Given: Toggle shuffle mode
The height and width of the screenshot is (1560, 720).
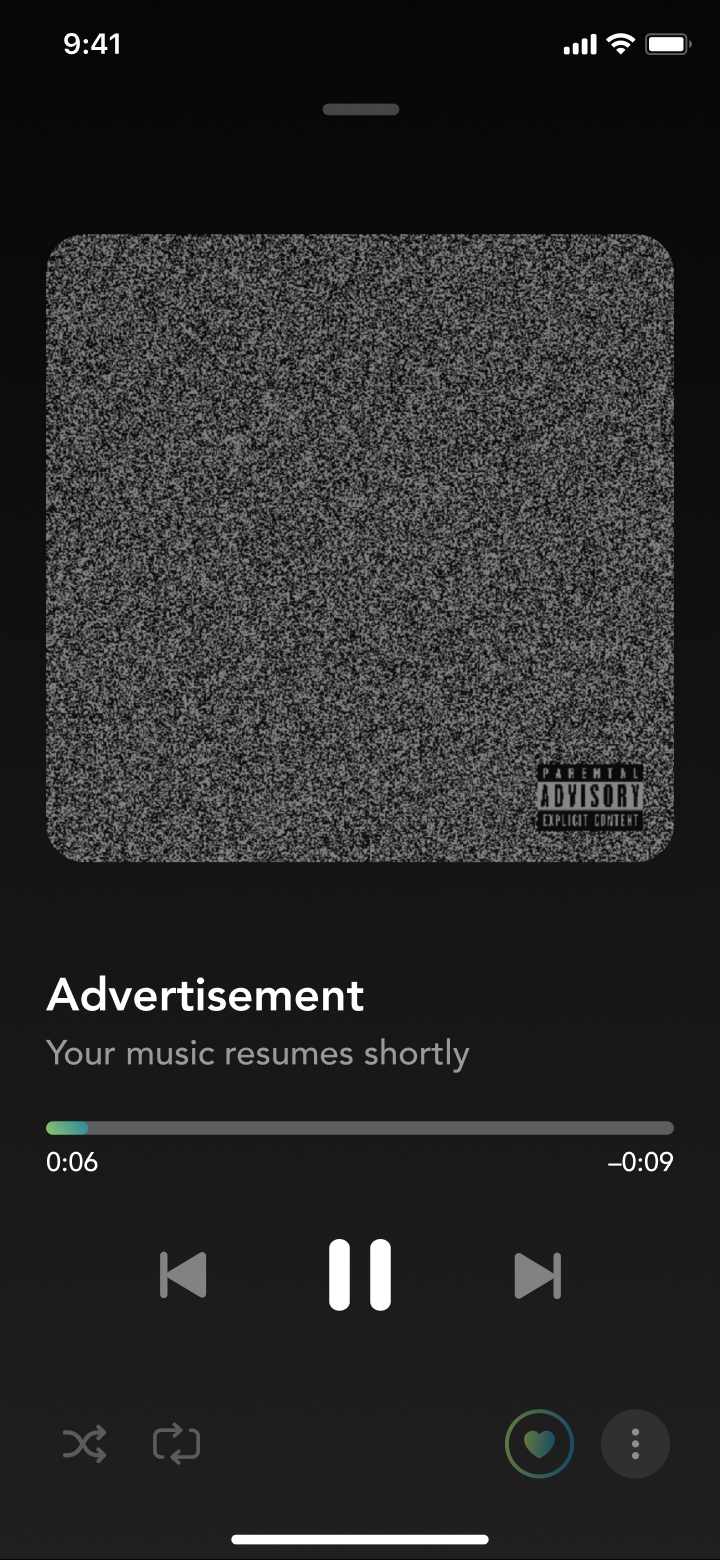Looking at the screenshot, I should click(x=85, y=1445).
